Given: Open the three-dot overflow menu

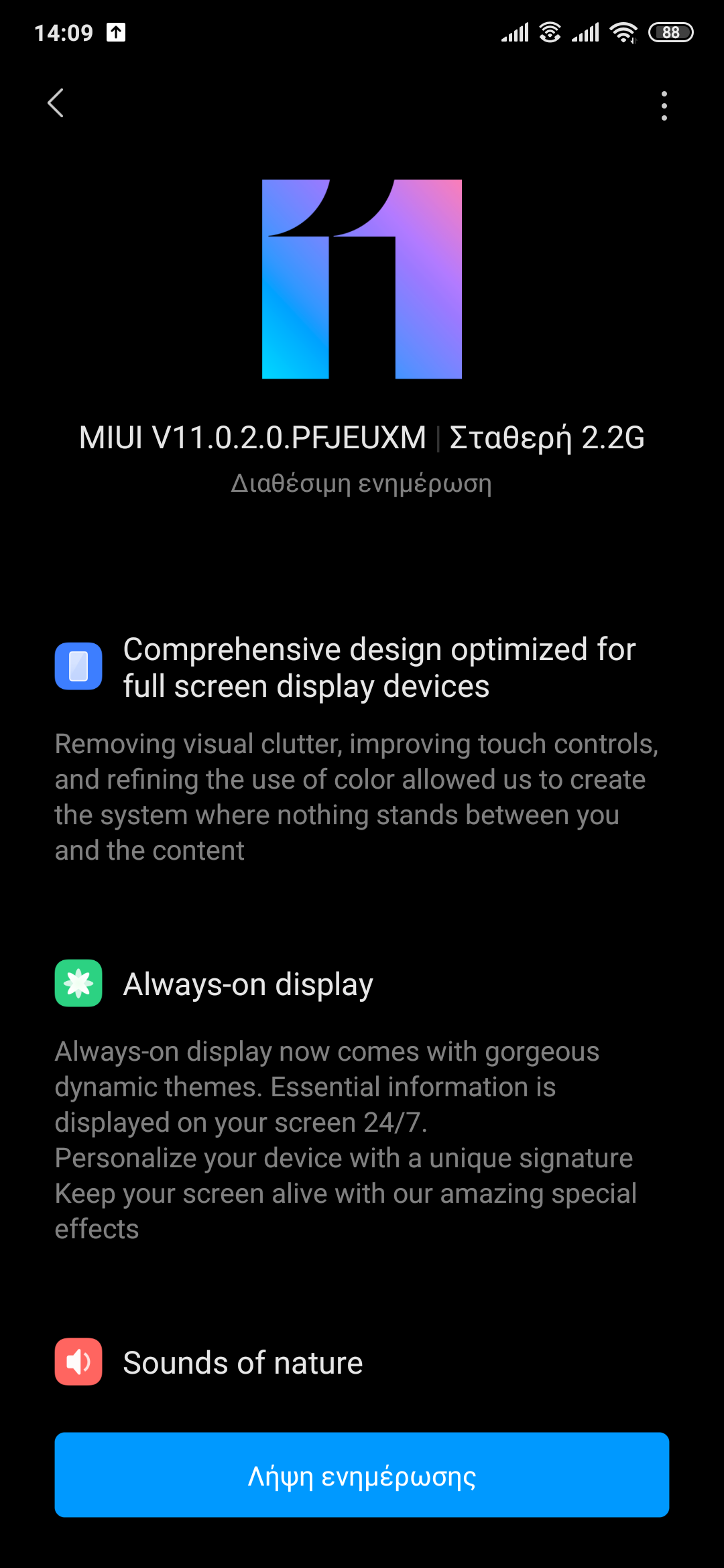Looking at the screenshot, I should 664,106.
